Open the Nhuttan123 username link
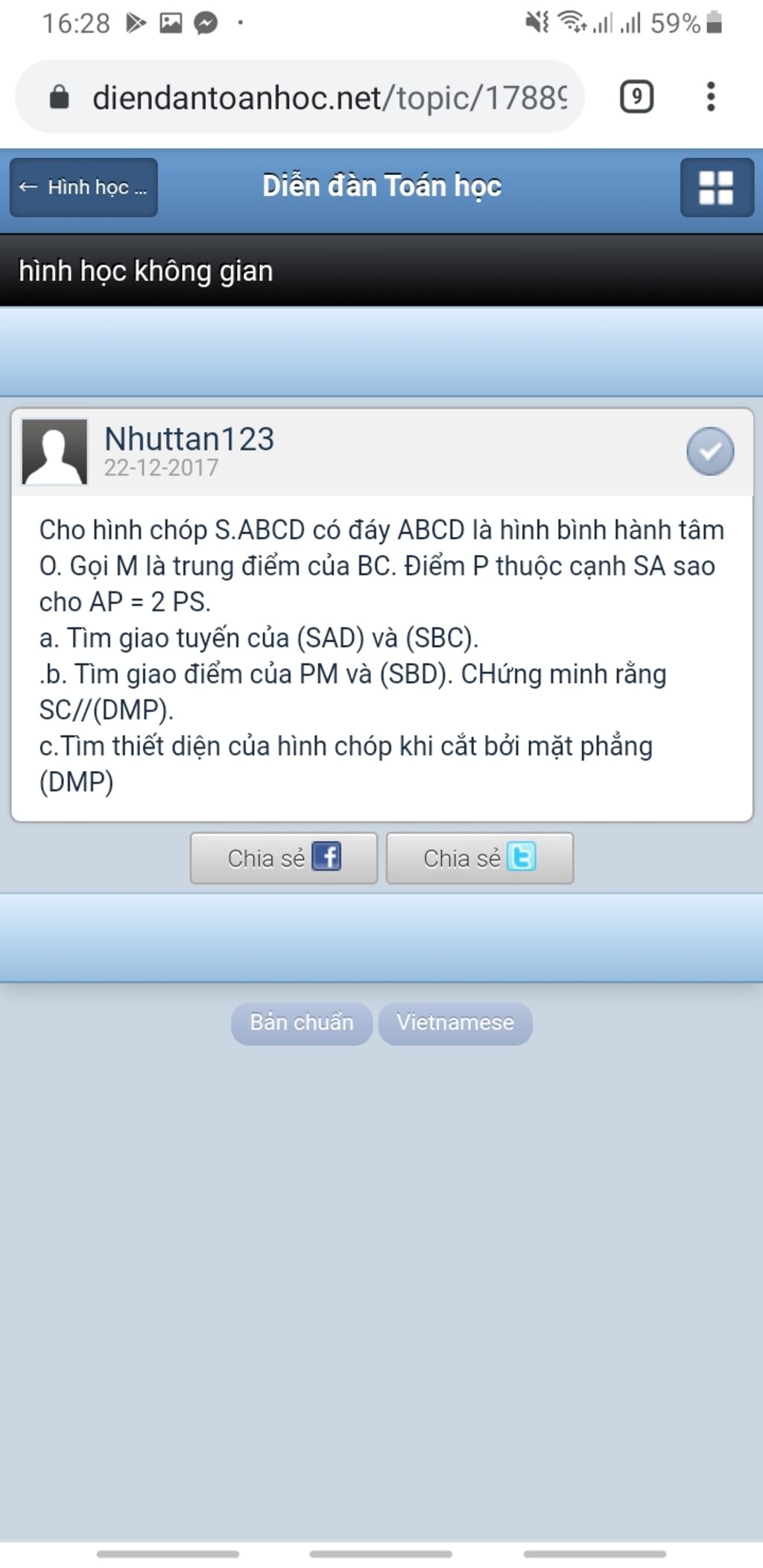763x1568 pixels. pos(189,439)
